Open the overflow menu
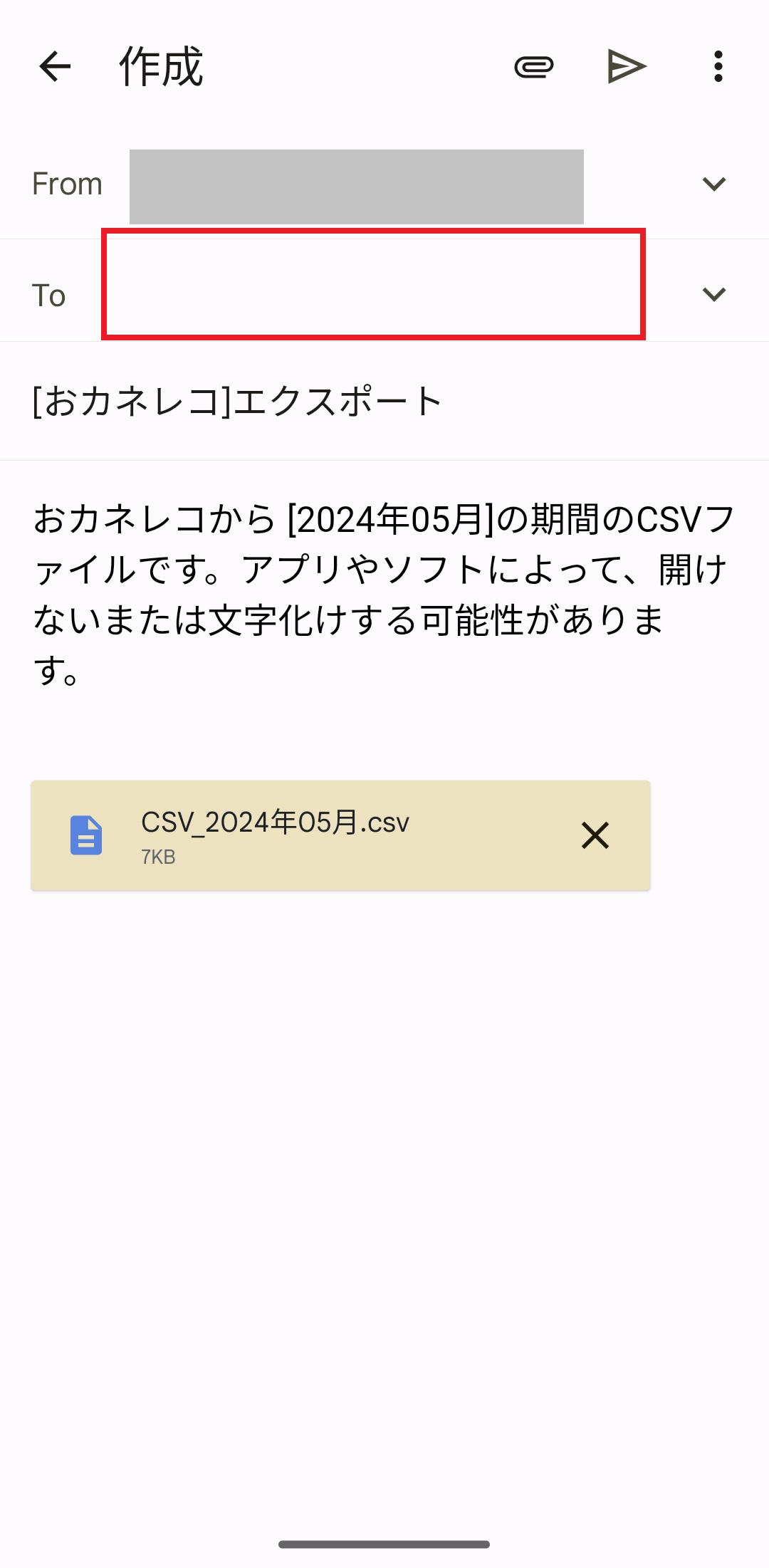 (718, 67)
